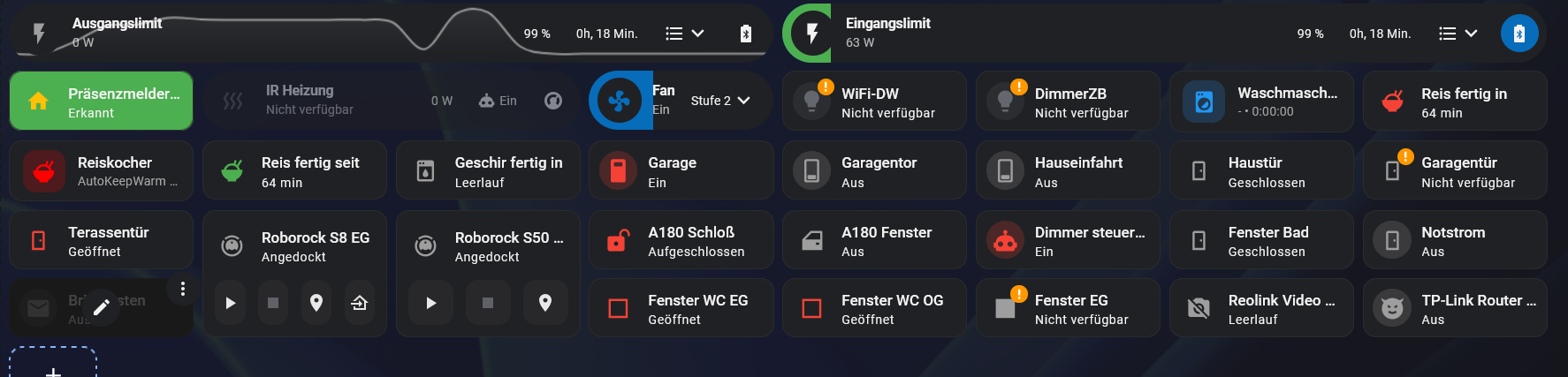This screenshot has height=377, width=1568.
Task: Open the three-dot menu on Briefkasten card
Action: [182, 289]
